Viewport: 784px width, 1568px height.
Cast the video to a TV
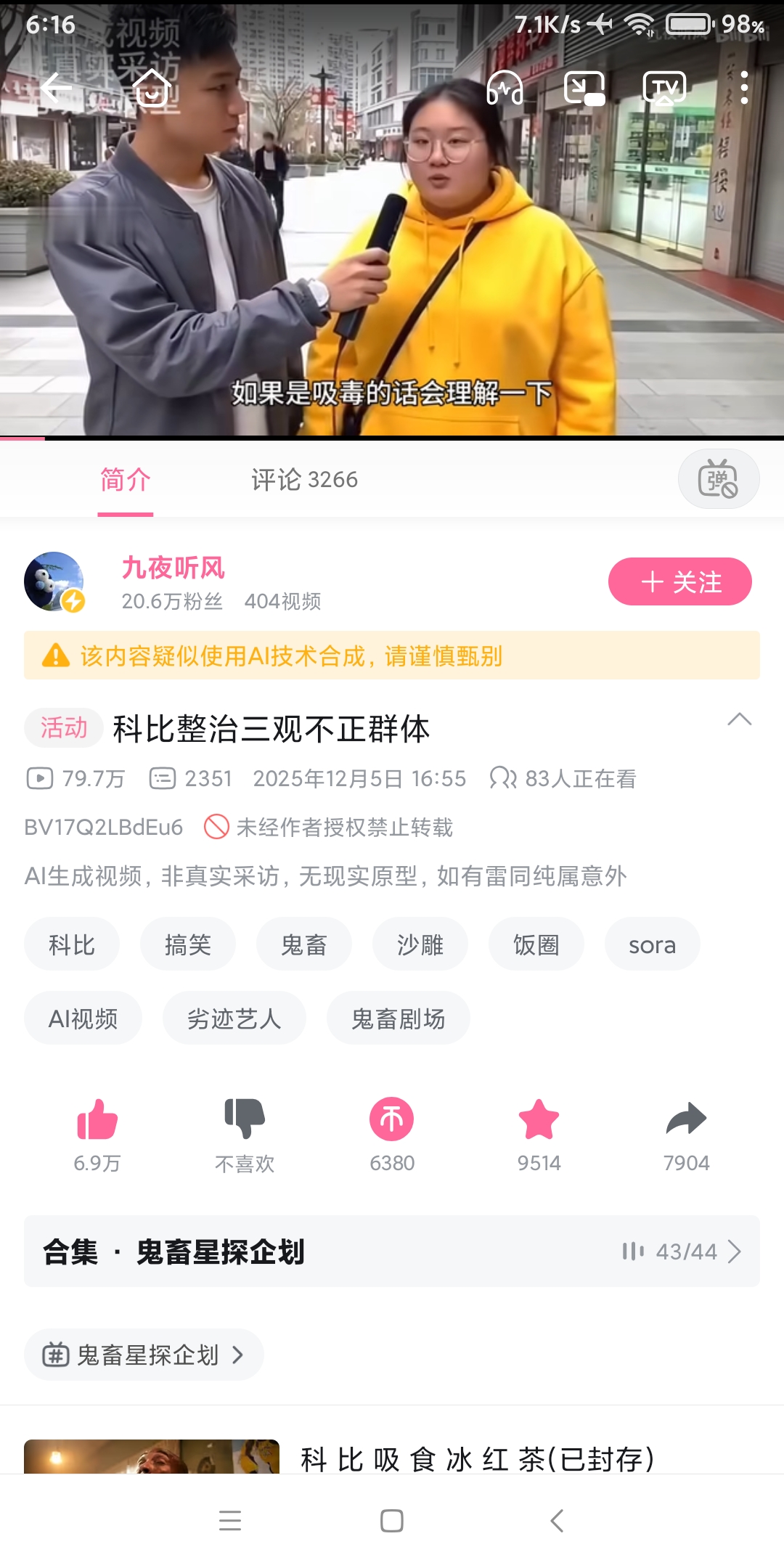pyautogui.click(x=664, y=89)
